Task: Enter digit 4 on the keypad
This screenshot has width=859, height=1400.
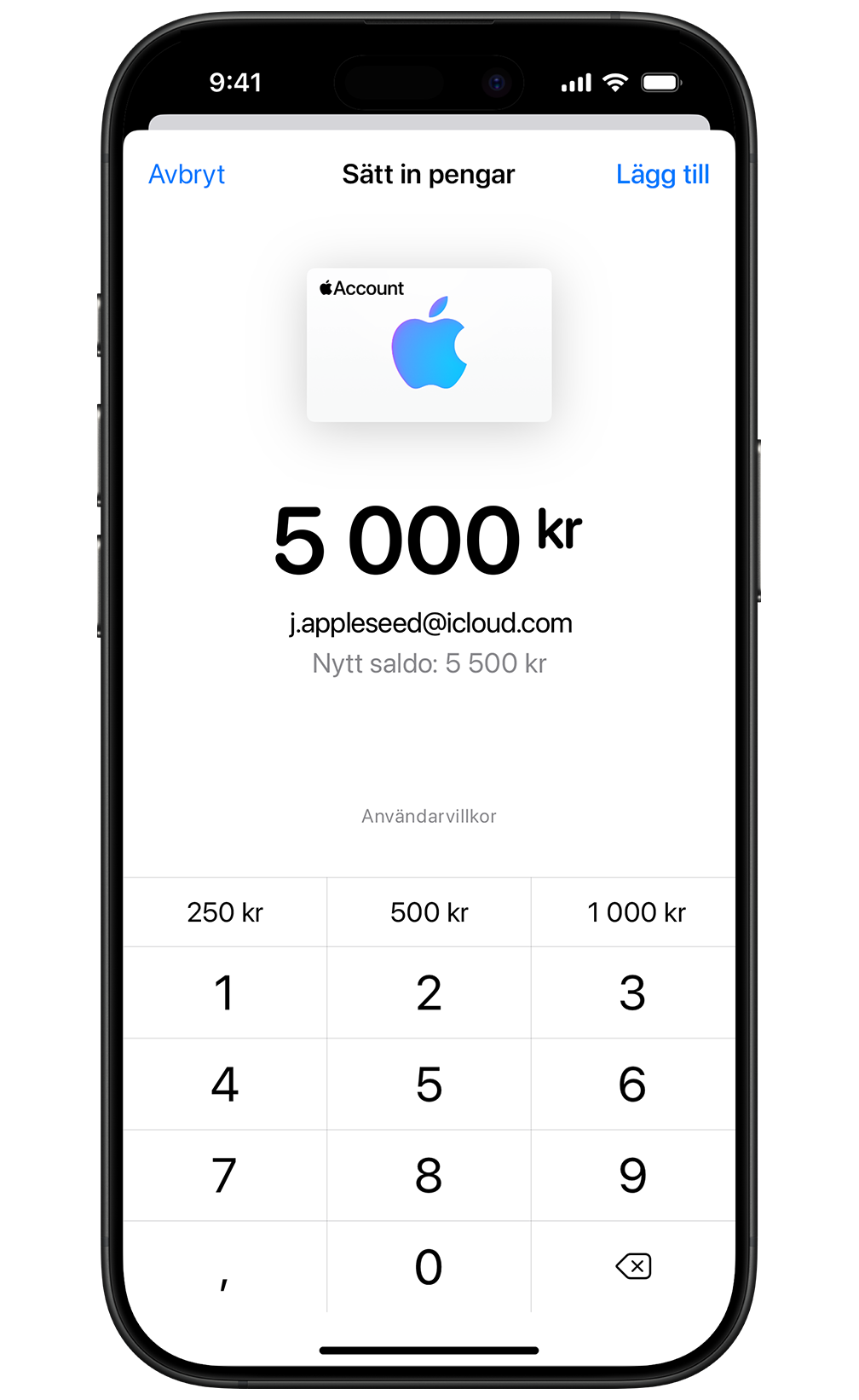Action: (x=225, y=1085)
